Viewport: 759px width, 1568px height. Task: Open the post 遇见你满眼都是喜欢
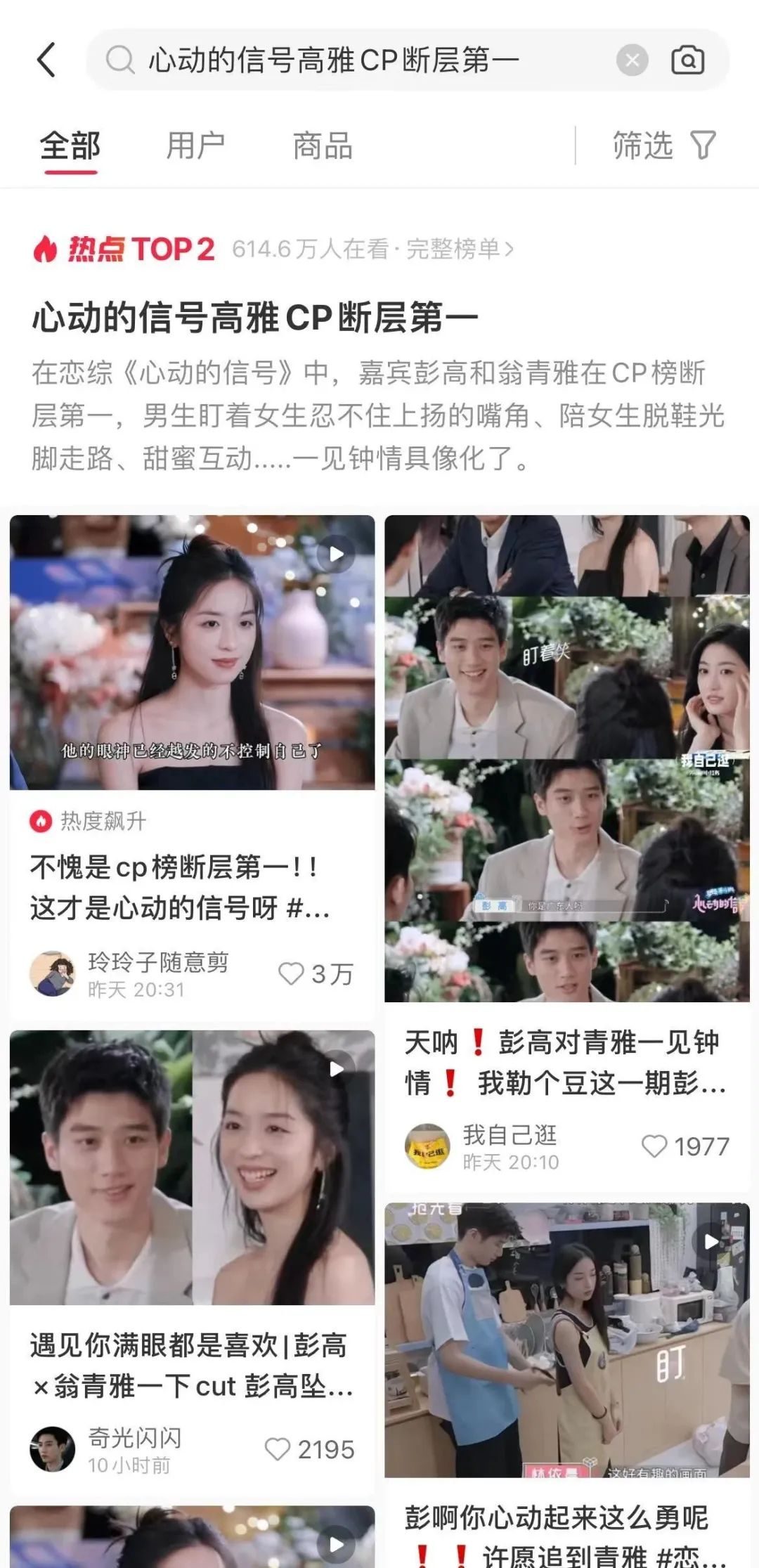pos(191,1365)
